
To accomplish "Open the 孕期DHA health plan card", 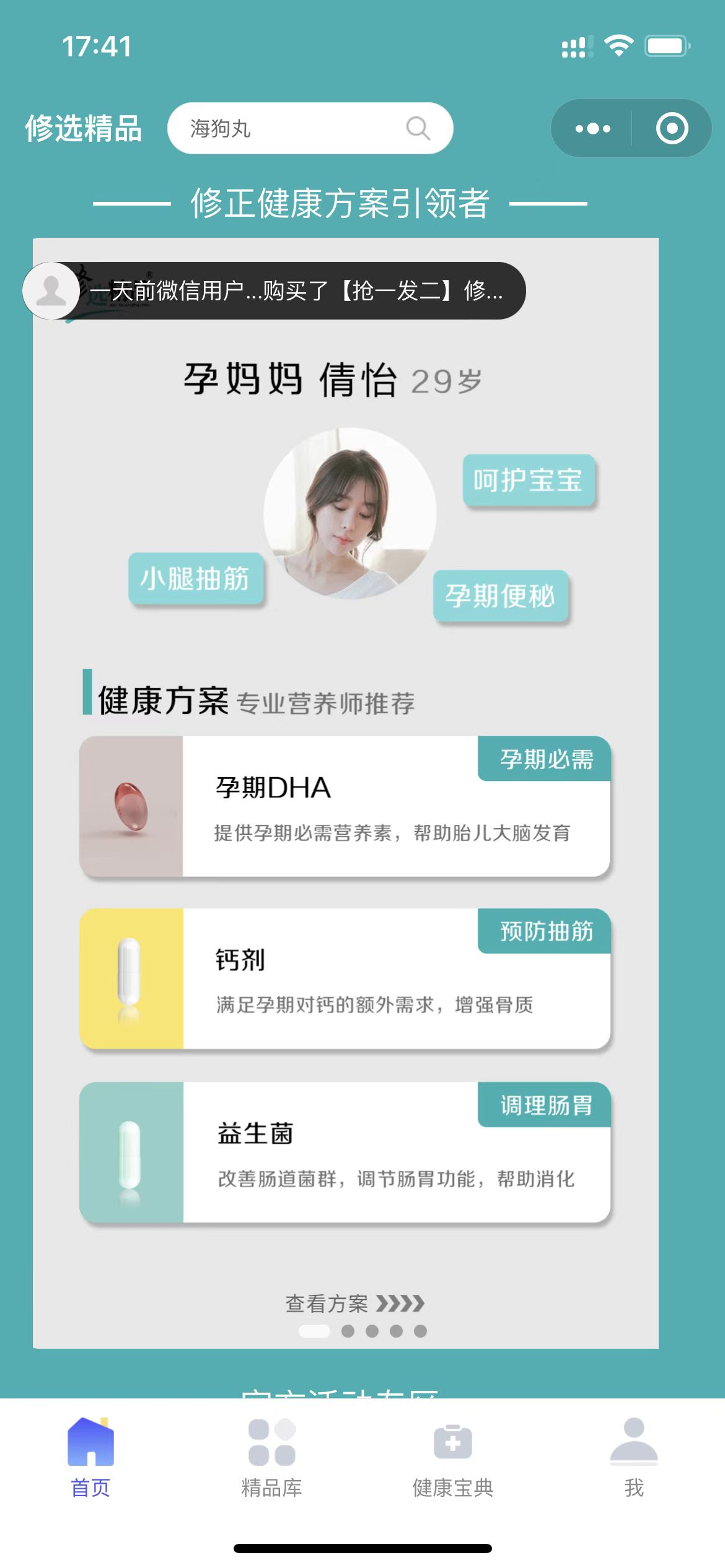I will pyautogui.click(x=345, y=806).
